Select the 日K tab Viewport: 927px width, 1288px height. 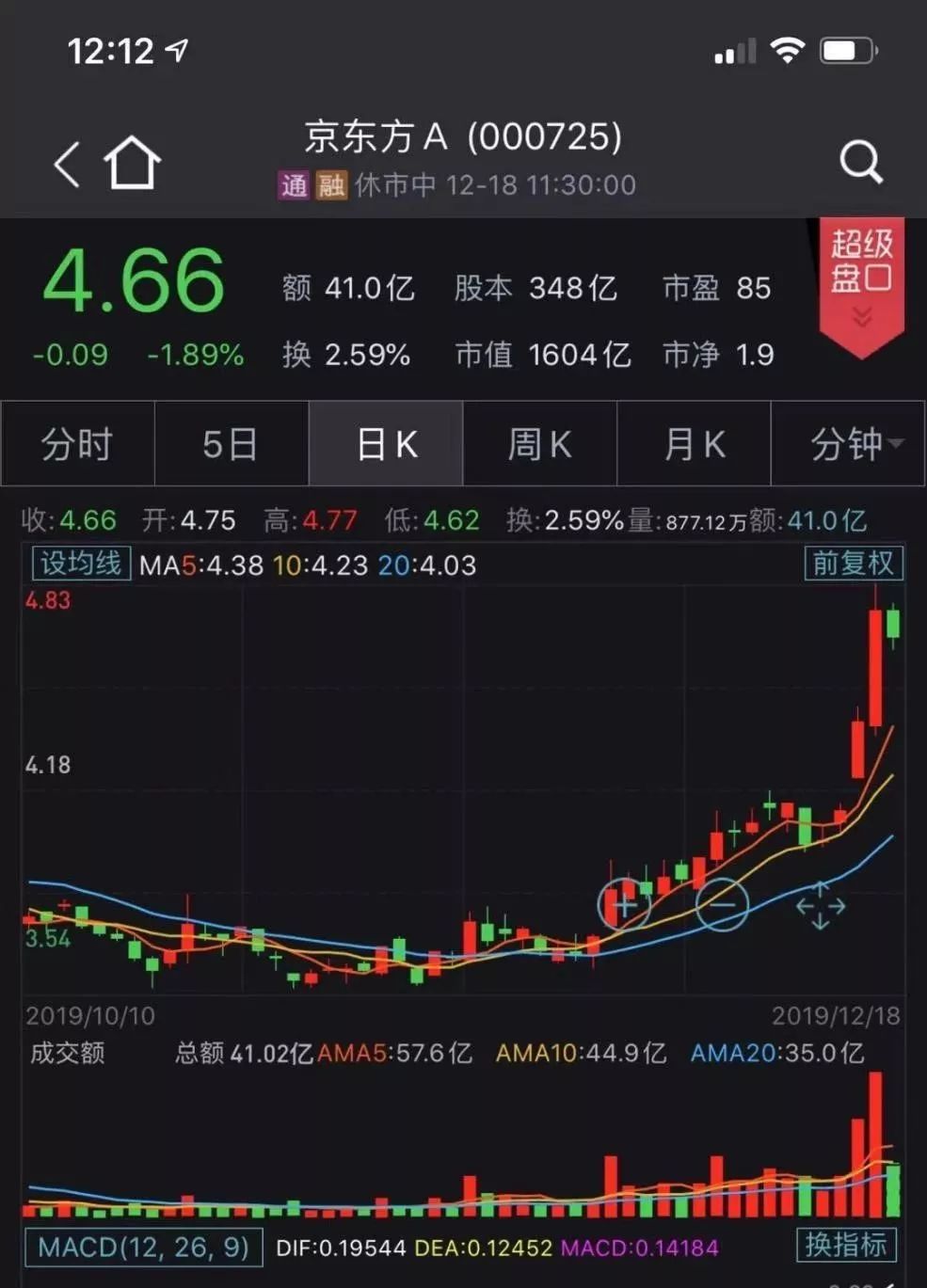[386, 444]
